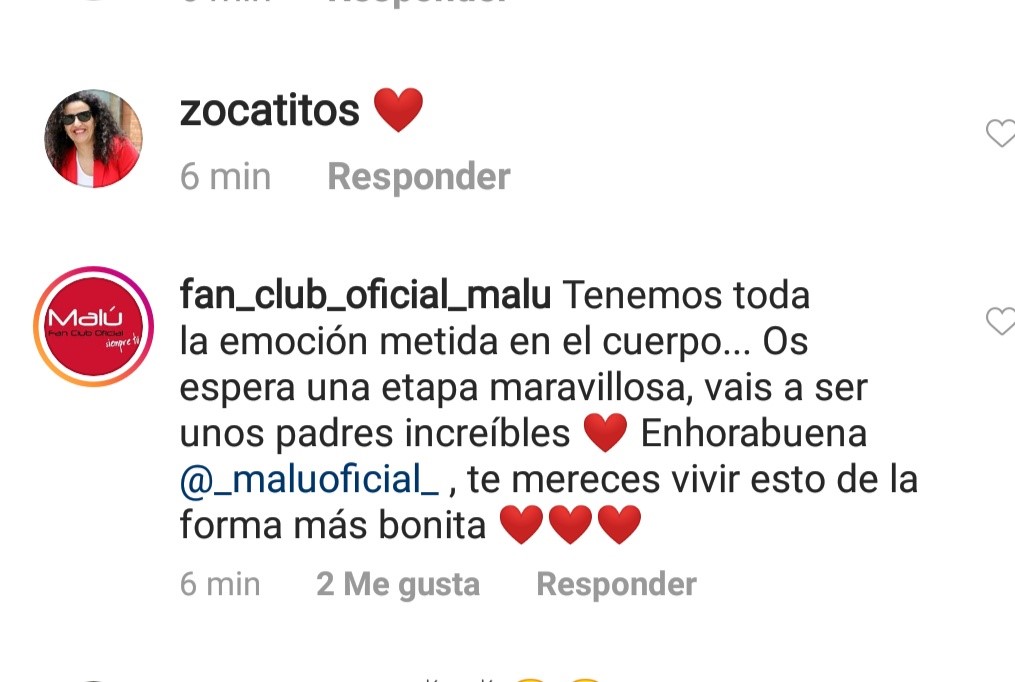Open zocatitos profile picture
Screen dimensions: 1015x682
(x=93, y=138)
